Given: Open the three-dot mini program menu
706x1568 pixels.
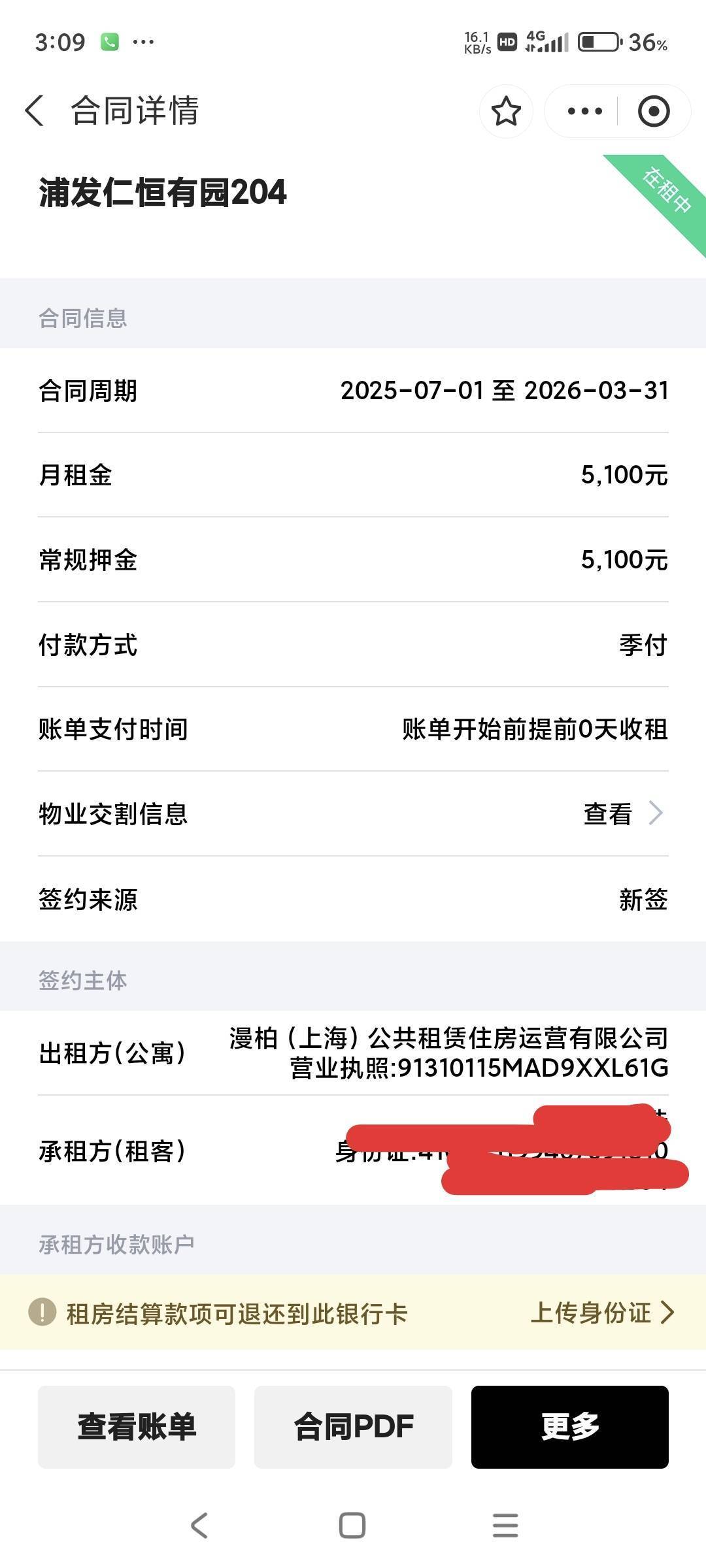Looking at the screenshot, I should point(584,111).
